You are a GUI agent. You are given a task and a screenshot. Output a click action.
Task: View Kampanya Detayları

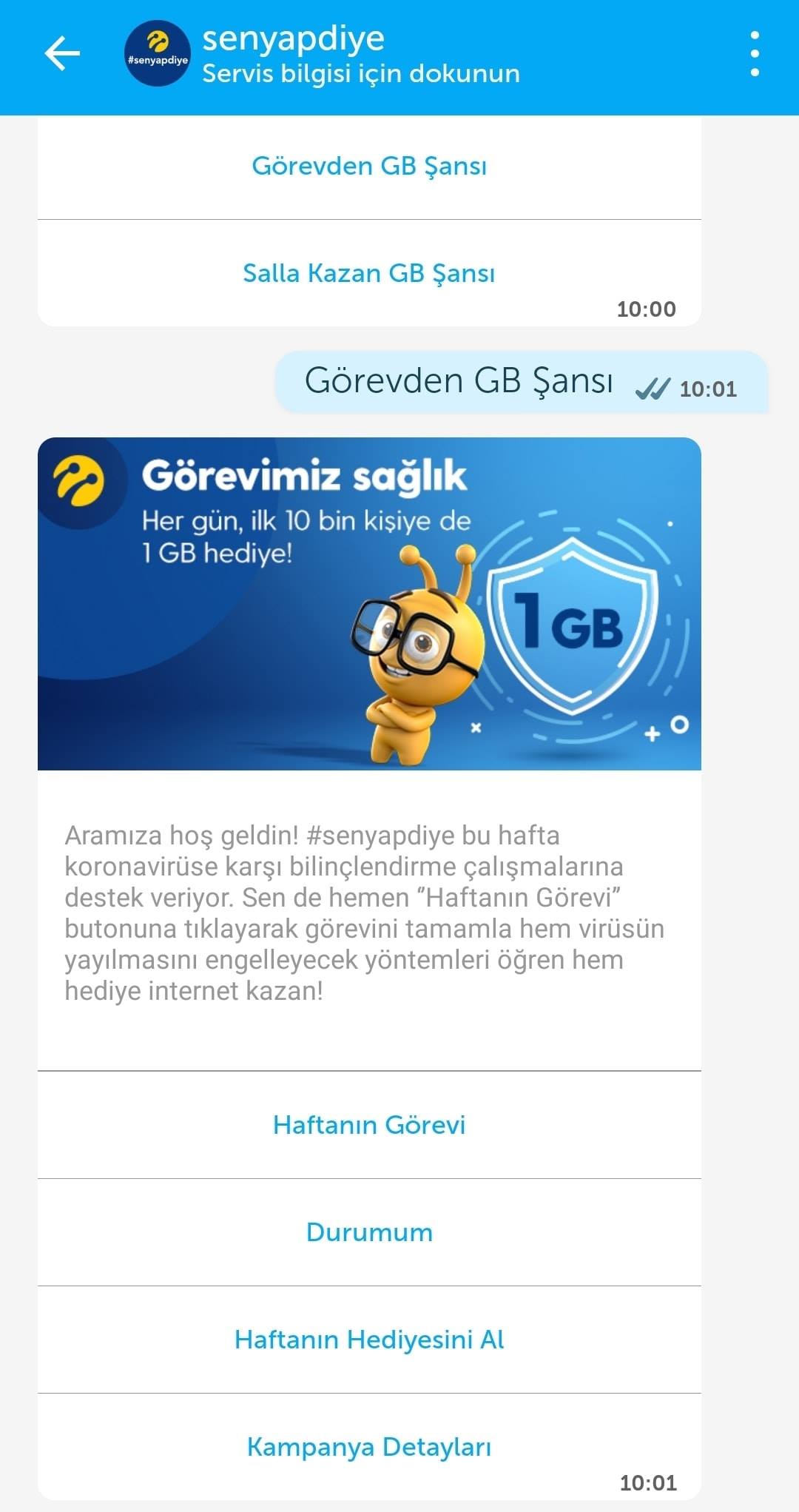[369, 1447]
